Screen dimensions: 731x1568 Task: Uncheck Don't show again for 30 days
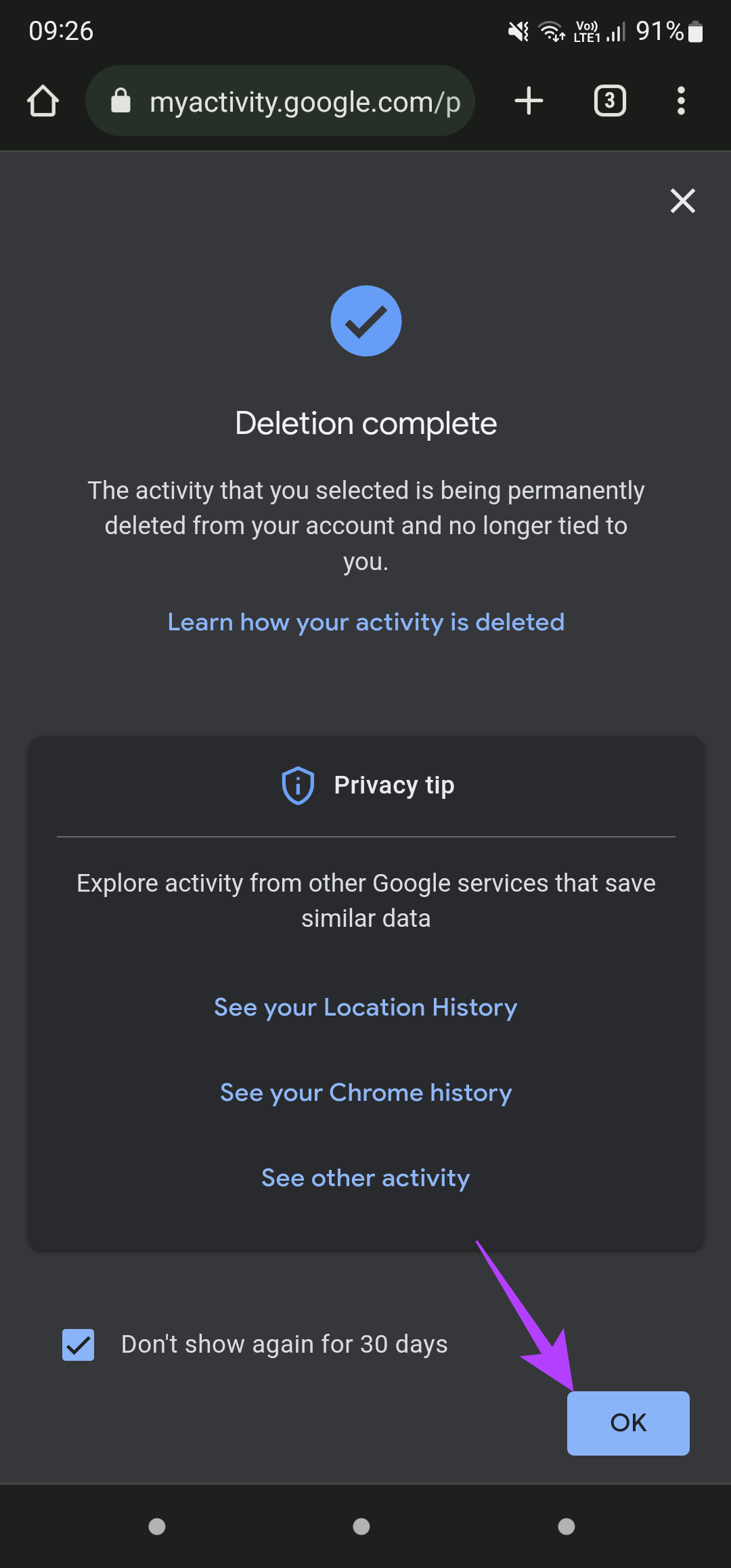[x=79, y=1345]
